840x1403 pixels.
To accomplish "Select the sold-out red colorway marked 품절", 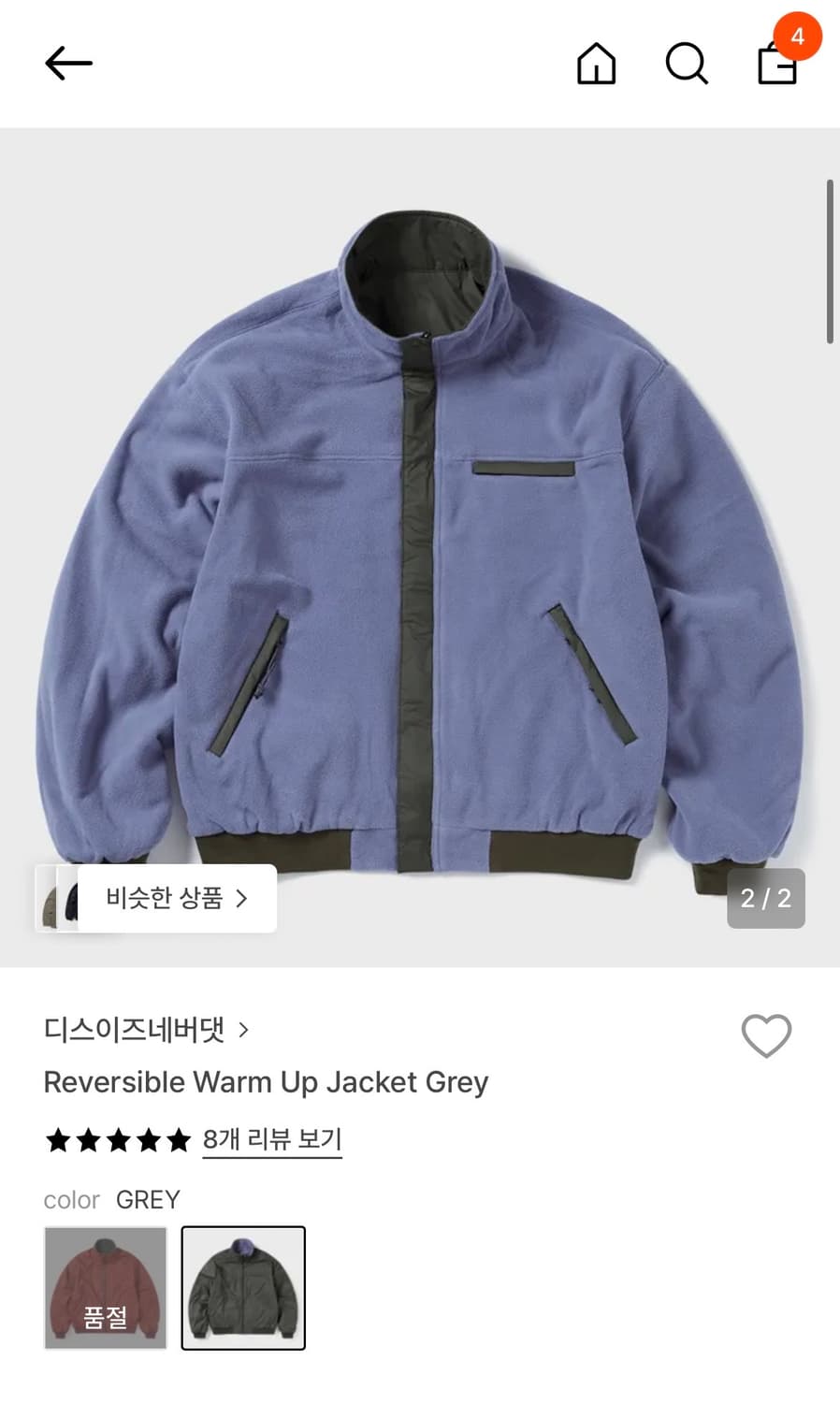I will pos(105,1288).
